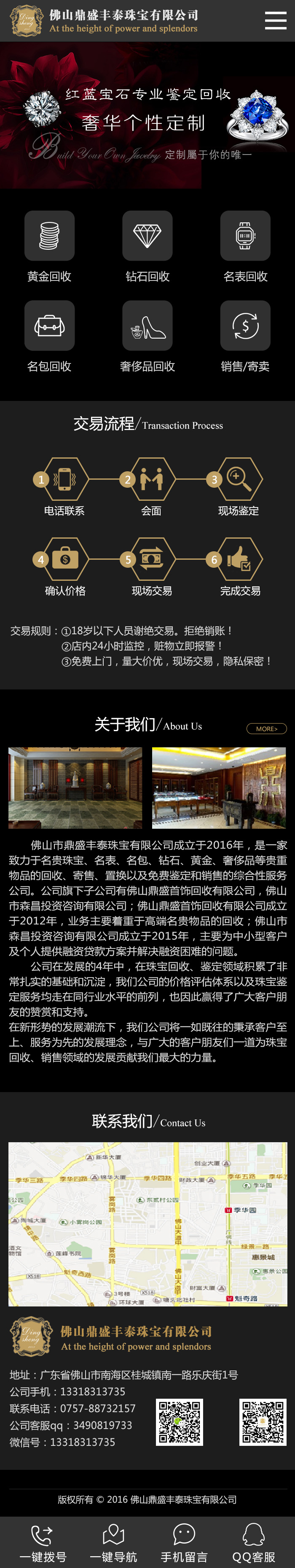Open 手机留言 to leave a message
Viewport: 295px width, 1568px height.
coord(184,1543)
